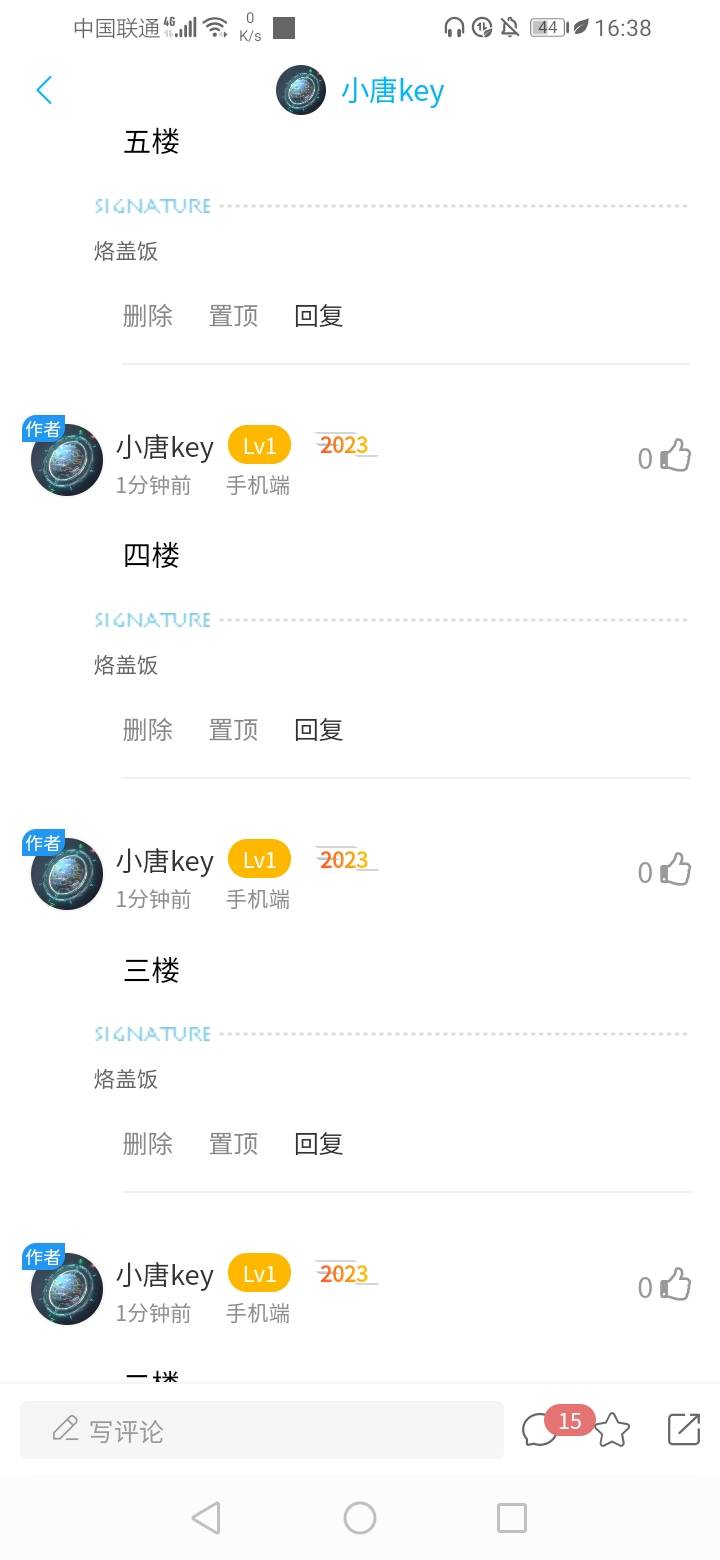Open the 写评论 comment box

click(x=261, y=1431)
